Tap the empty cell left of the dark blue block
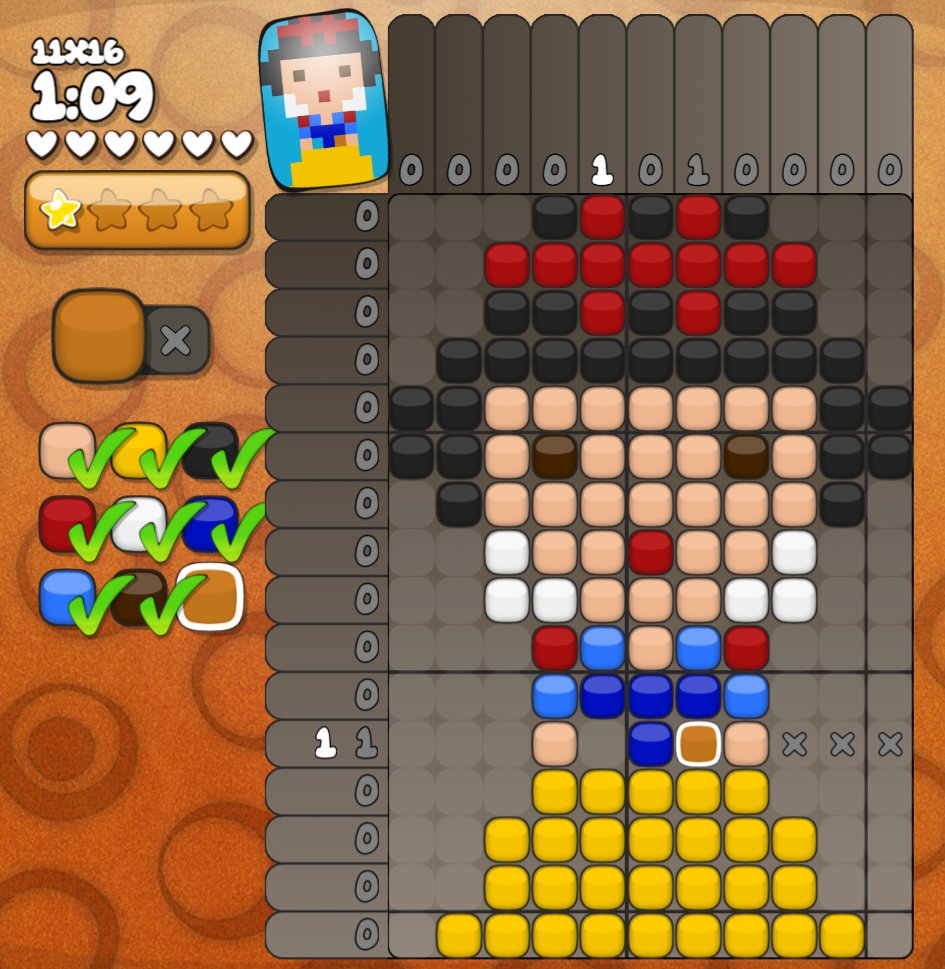945x969 pixels. 603,743
